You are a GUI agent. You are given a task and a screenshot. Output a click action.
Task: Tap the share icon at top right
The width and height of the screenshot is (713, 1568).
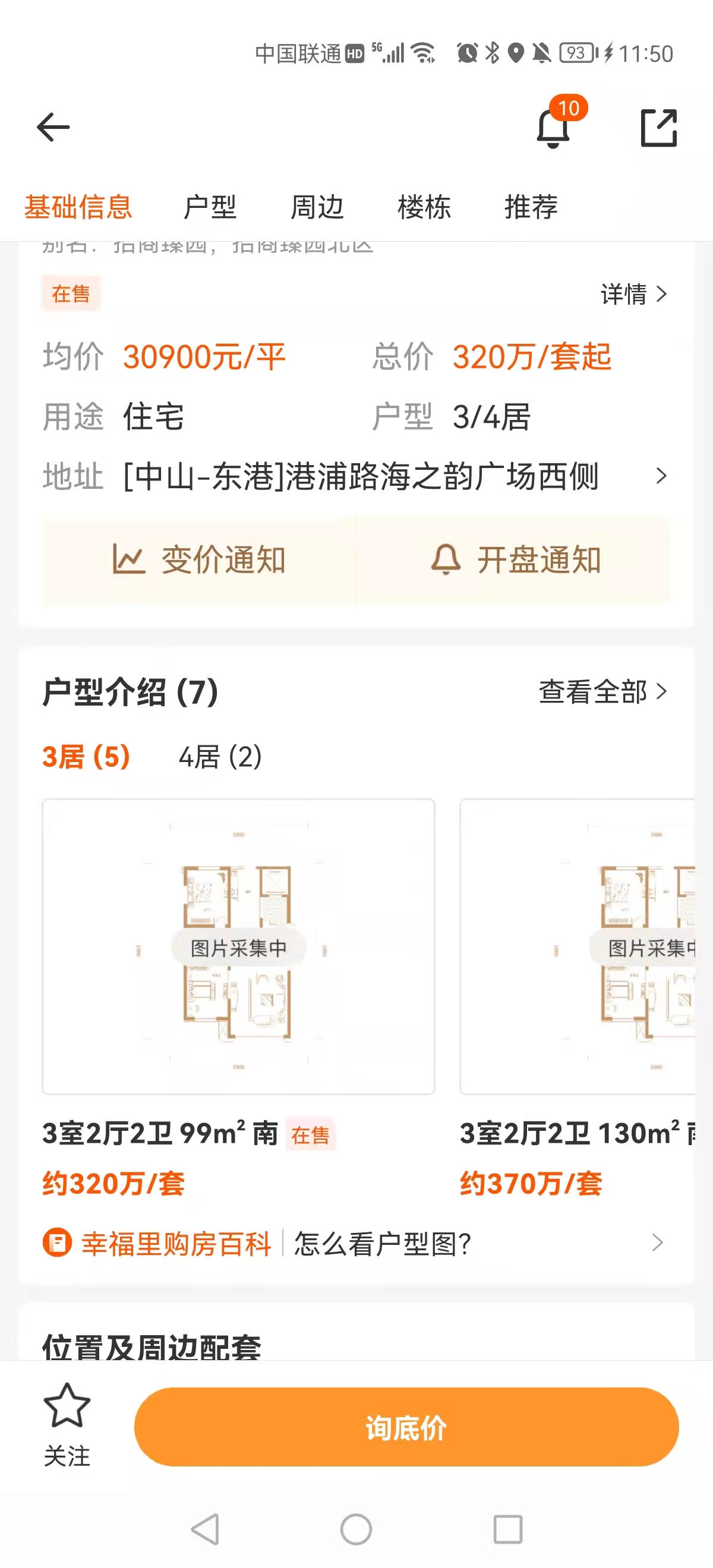click(661, 128)
